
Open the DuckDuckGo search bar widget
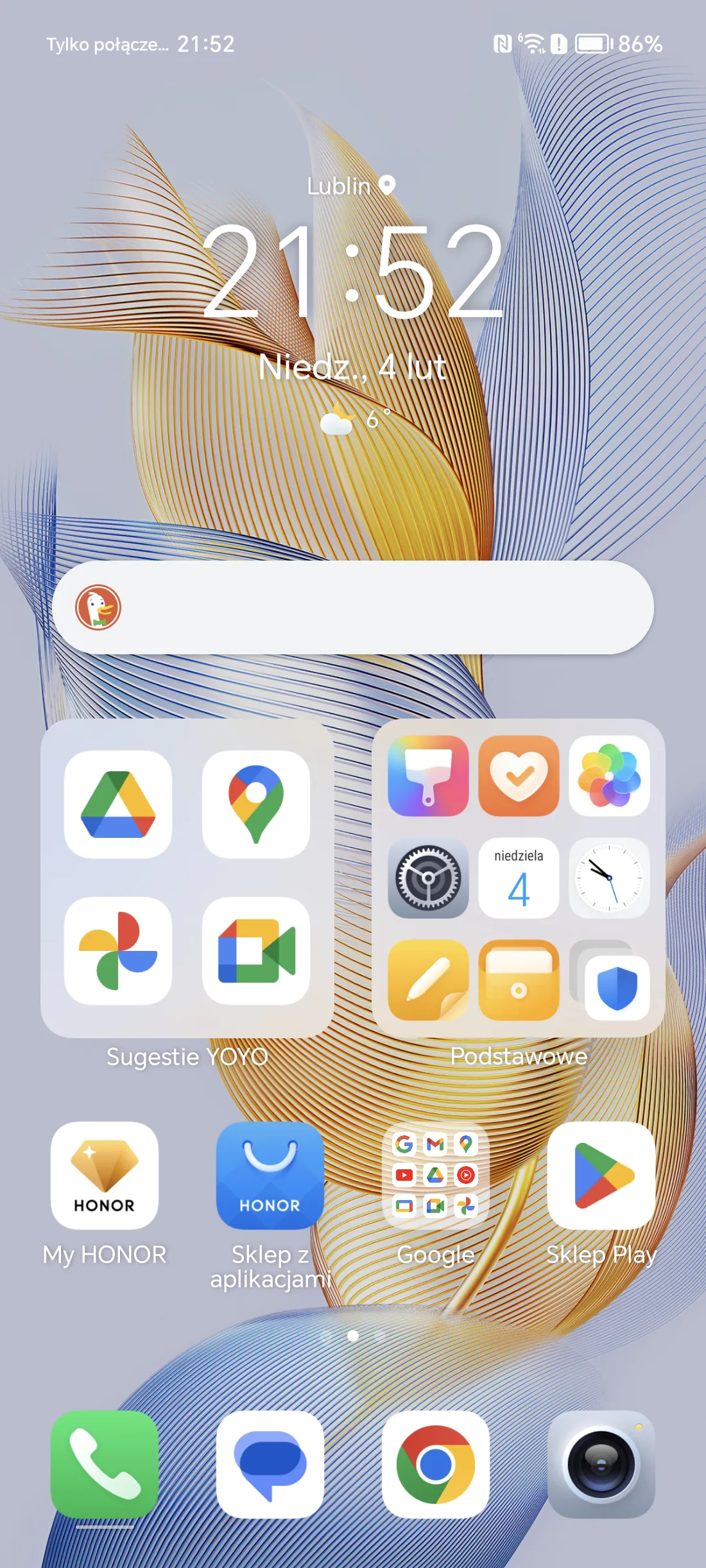(353, 607)
